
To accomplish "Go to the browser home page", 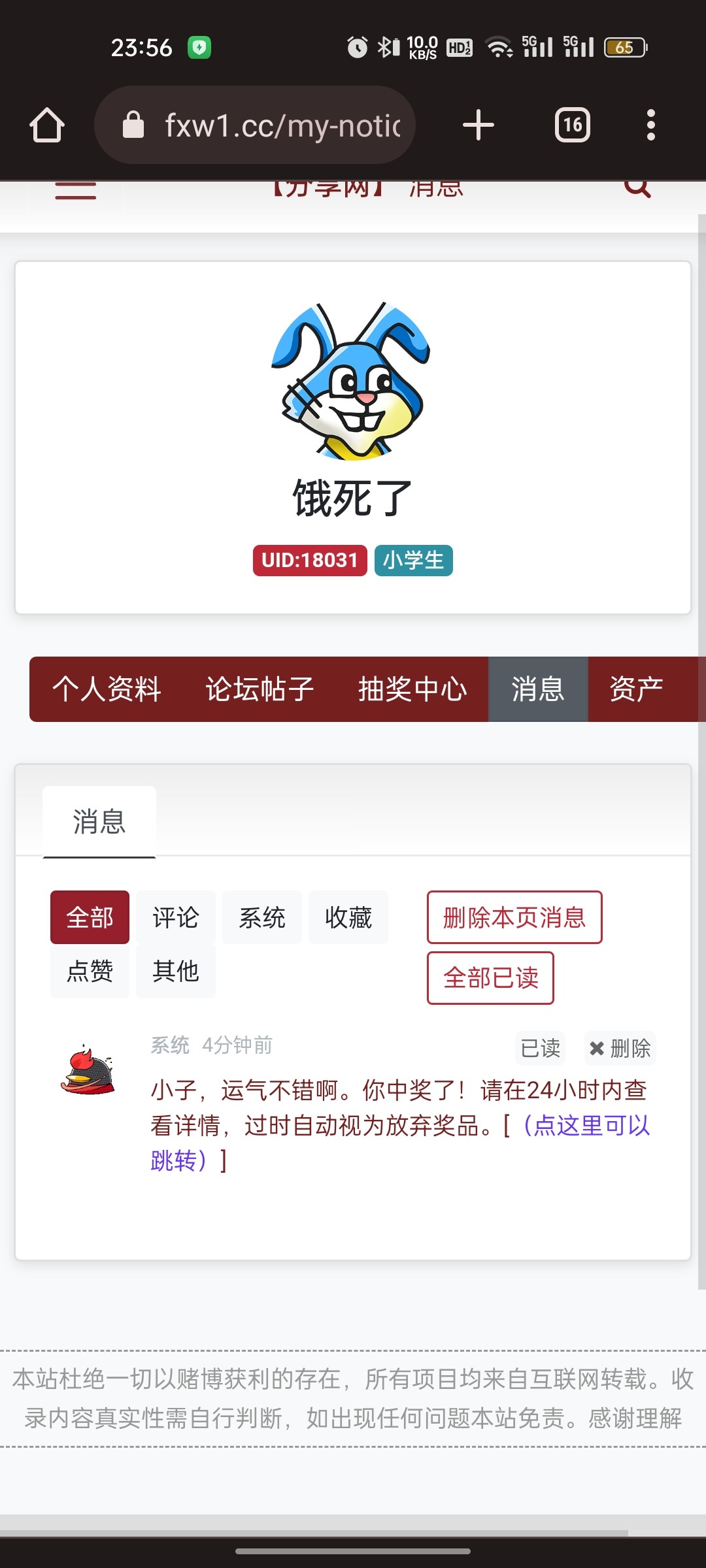I will (47, 125).
